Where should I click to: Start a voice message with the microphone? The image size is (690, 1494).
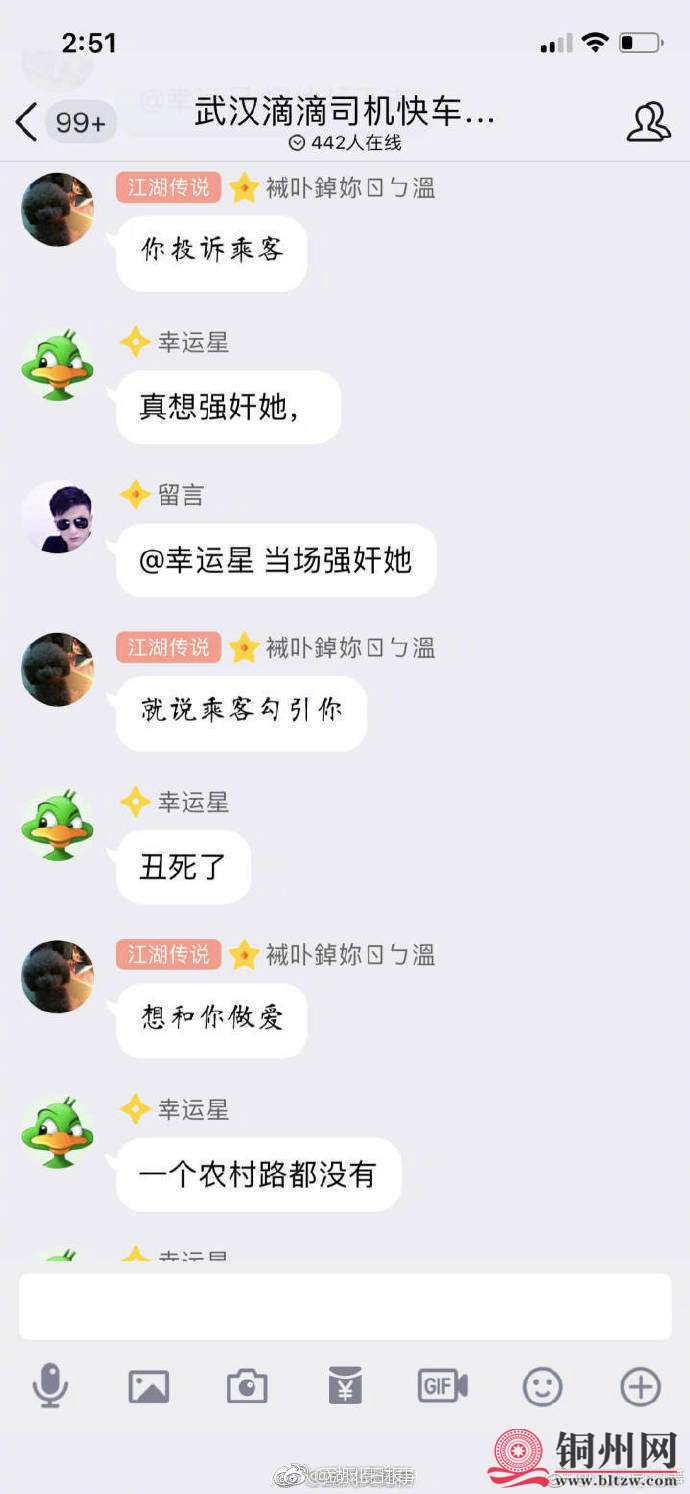point(49,1387)
